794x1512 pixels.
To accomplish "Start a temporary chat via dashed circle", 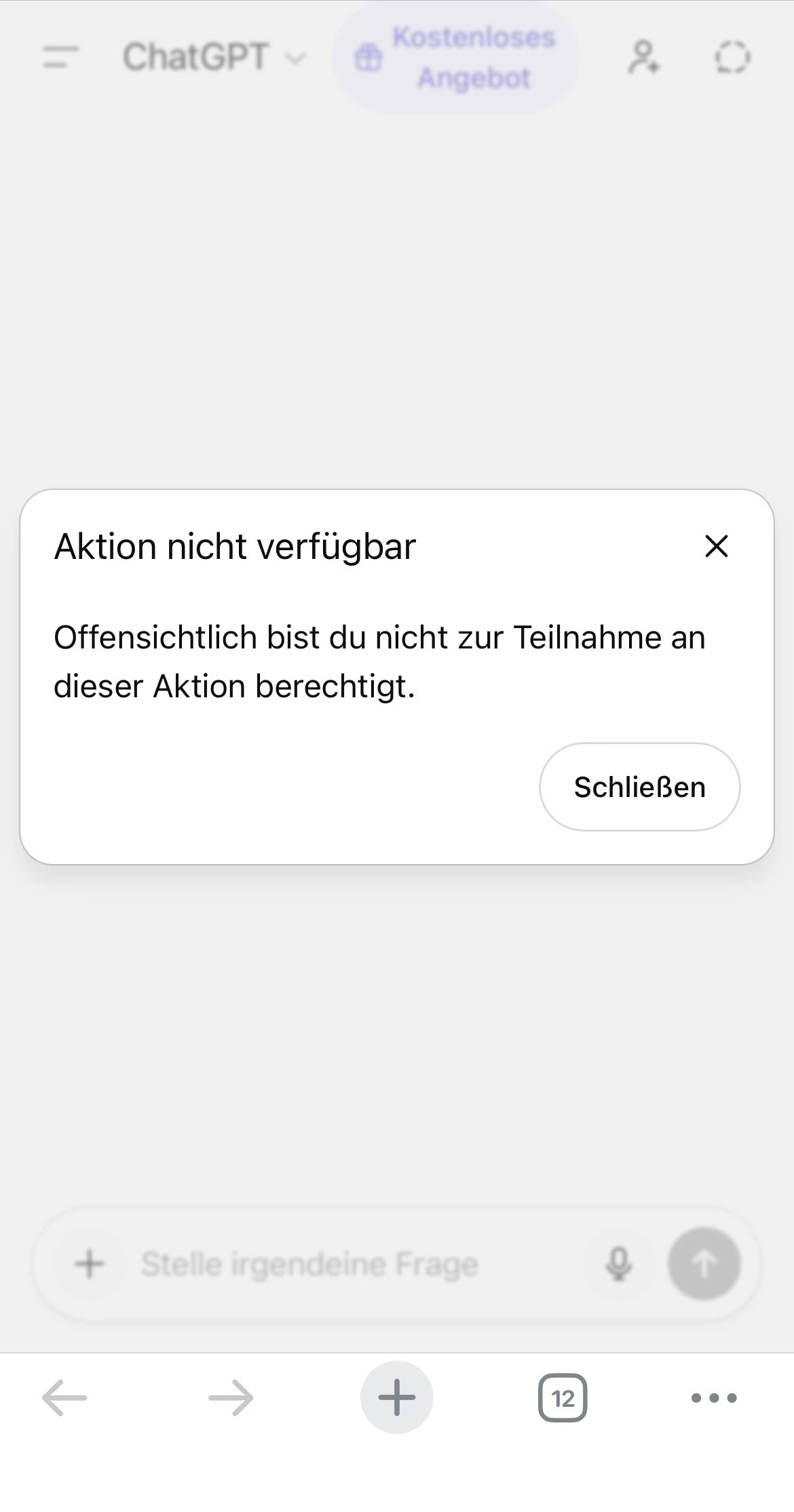I will 732,57.
